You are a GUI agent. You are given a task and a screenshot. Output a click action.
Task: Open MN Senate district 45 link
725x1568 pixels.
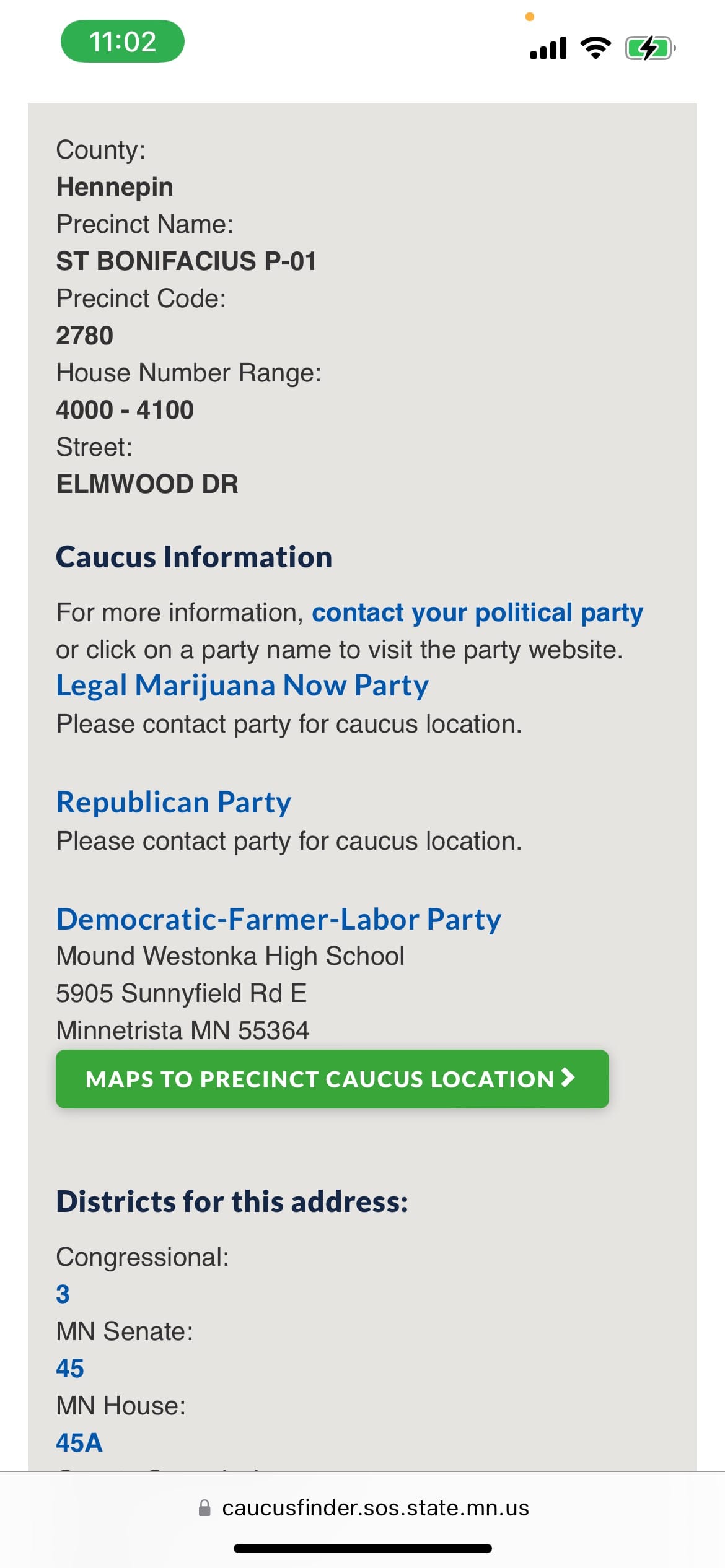tap(69, 1369)
